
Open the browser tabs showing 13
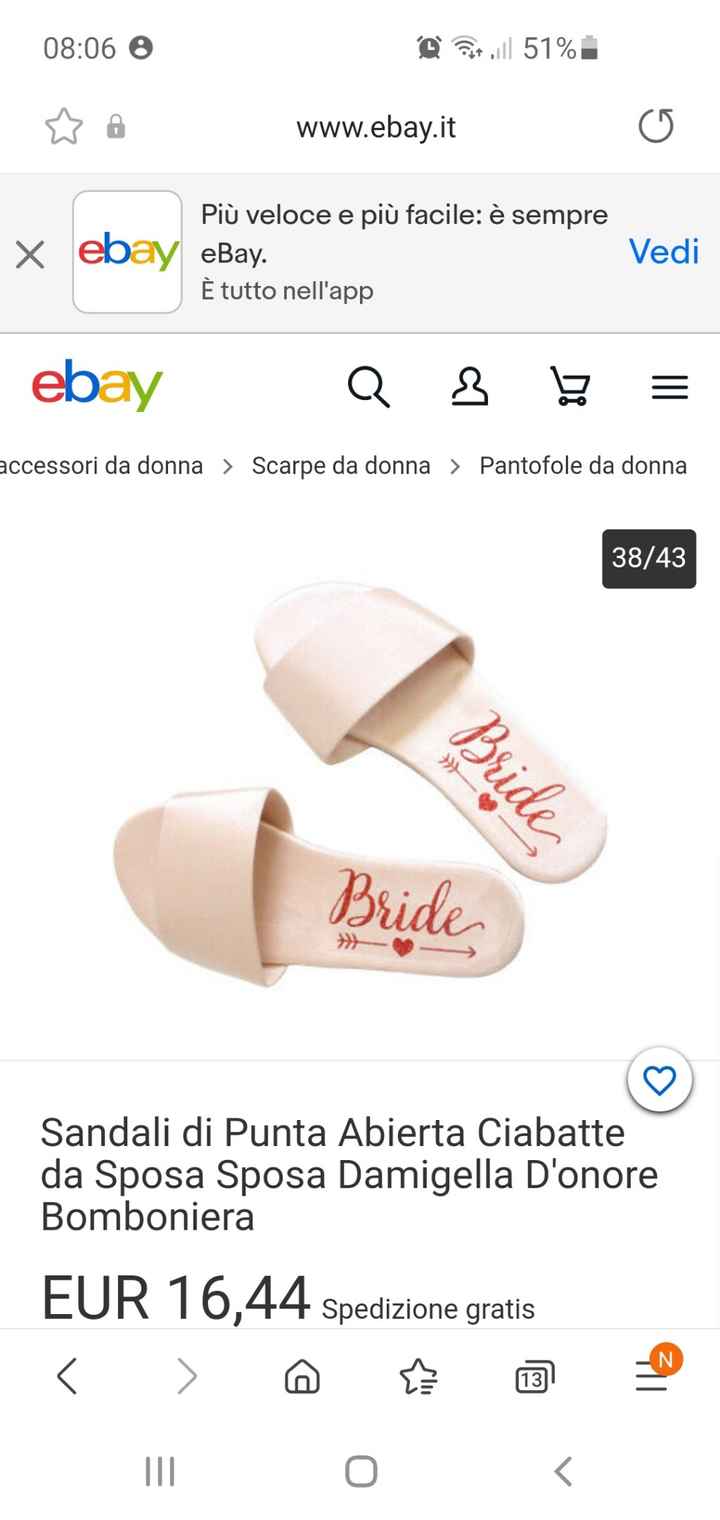(534, 1377)
